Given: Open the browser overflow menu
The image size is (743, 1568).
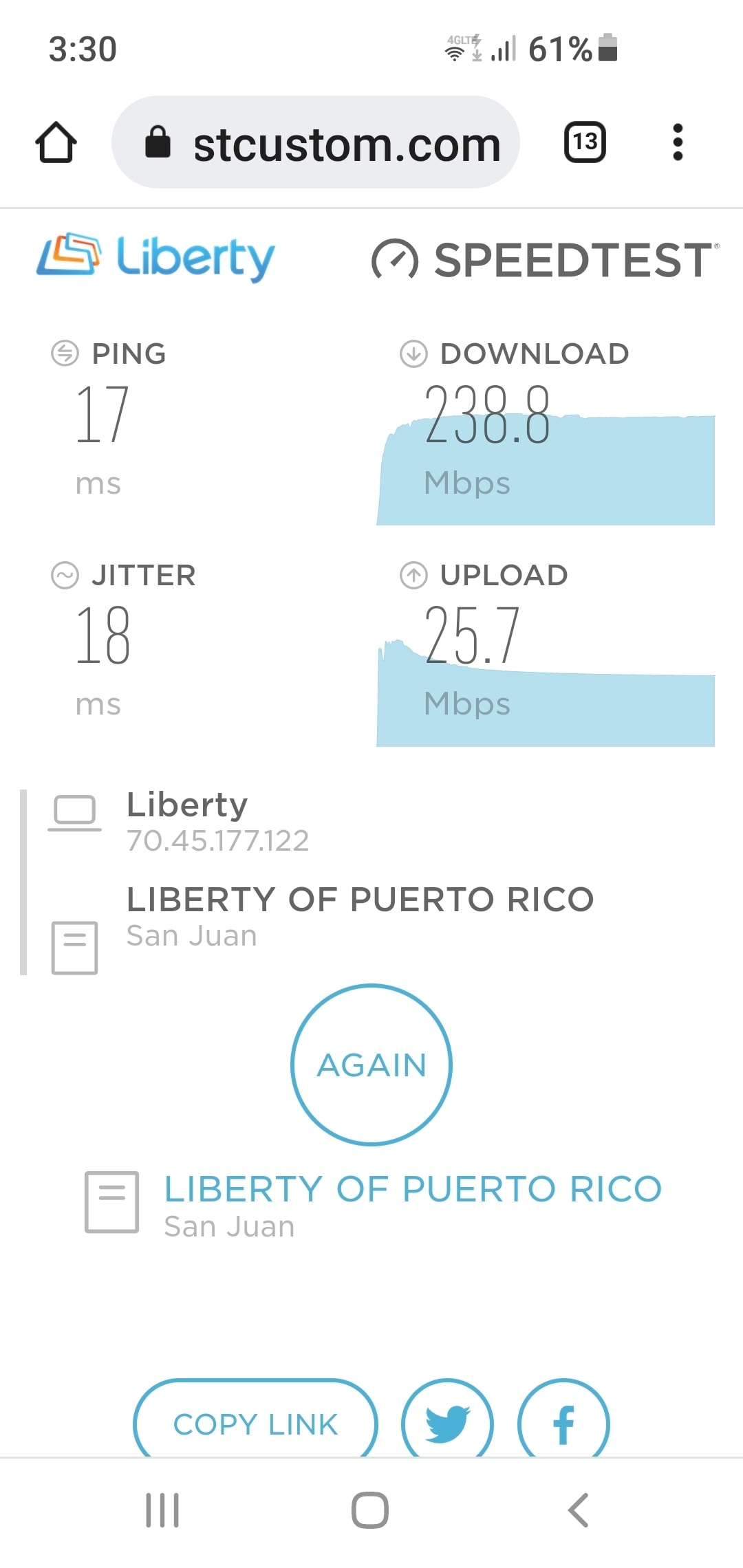Looking at the screenshot, I should click(678, 142).
